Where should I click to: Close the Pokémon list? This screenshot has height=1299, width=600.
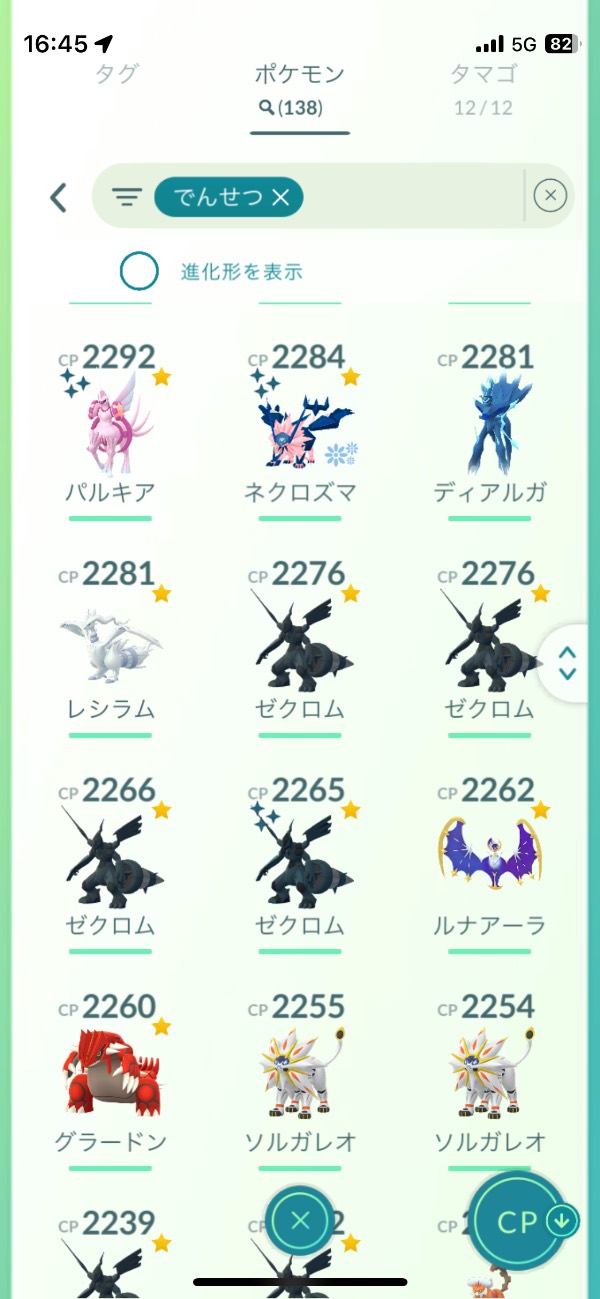point(300,1219)
